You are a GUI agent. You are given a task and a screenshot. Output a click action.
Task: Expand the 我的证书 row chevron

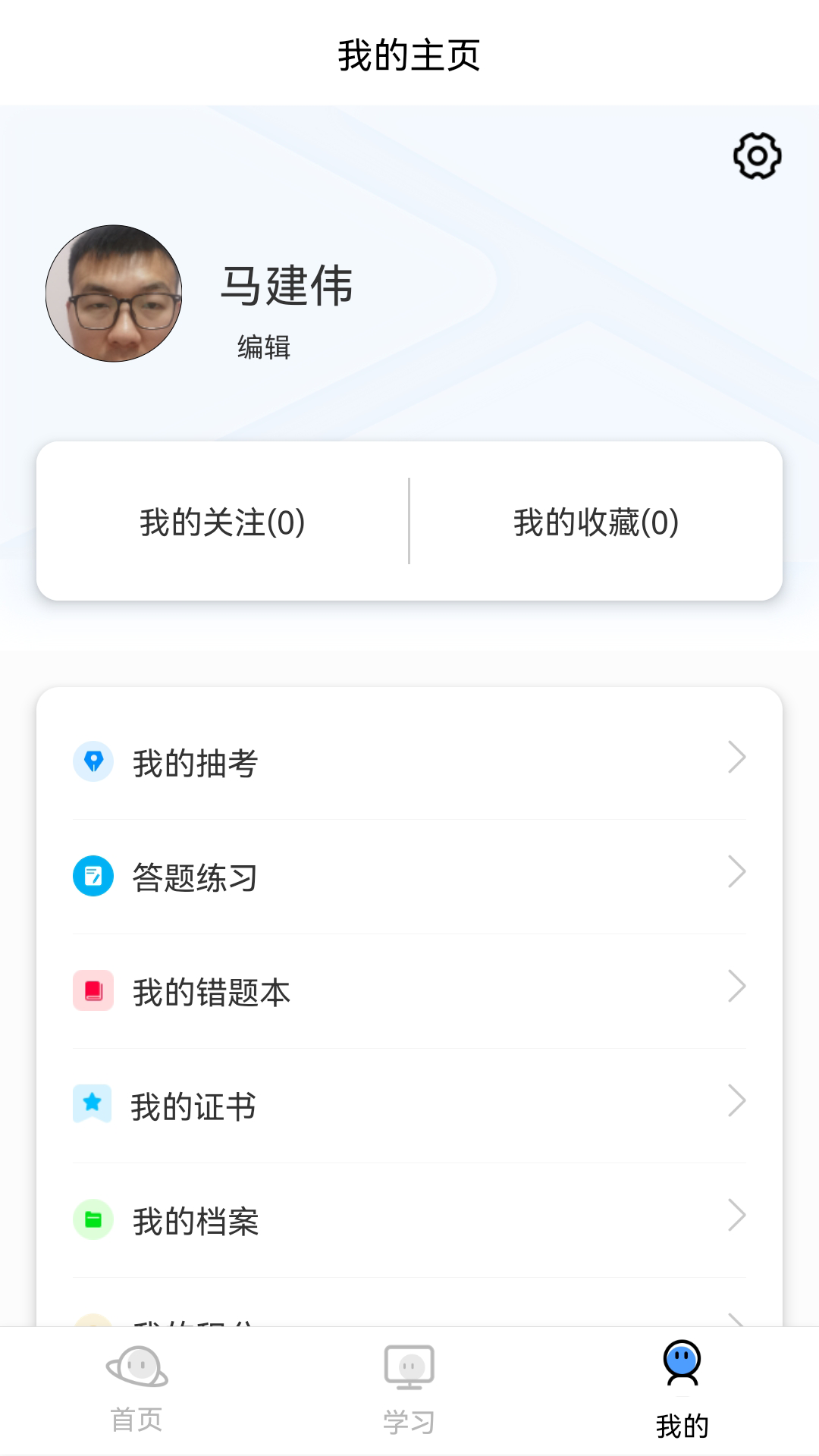pyautogui.click(x=736, y=1101)
